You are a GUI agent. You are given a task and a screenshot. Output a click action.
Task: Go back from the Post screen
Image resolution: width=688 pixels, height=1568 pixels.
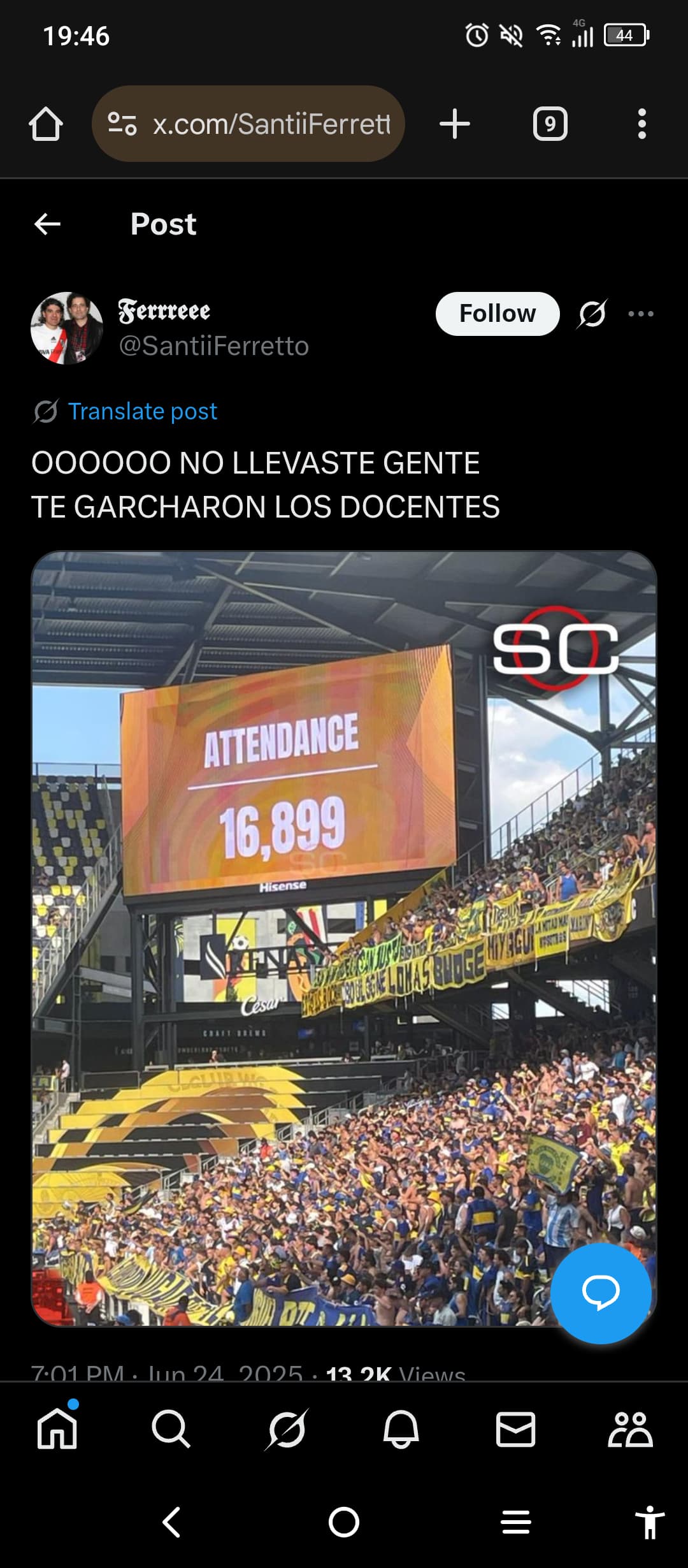coord(47,224)
